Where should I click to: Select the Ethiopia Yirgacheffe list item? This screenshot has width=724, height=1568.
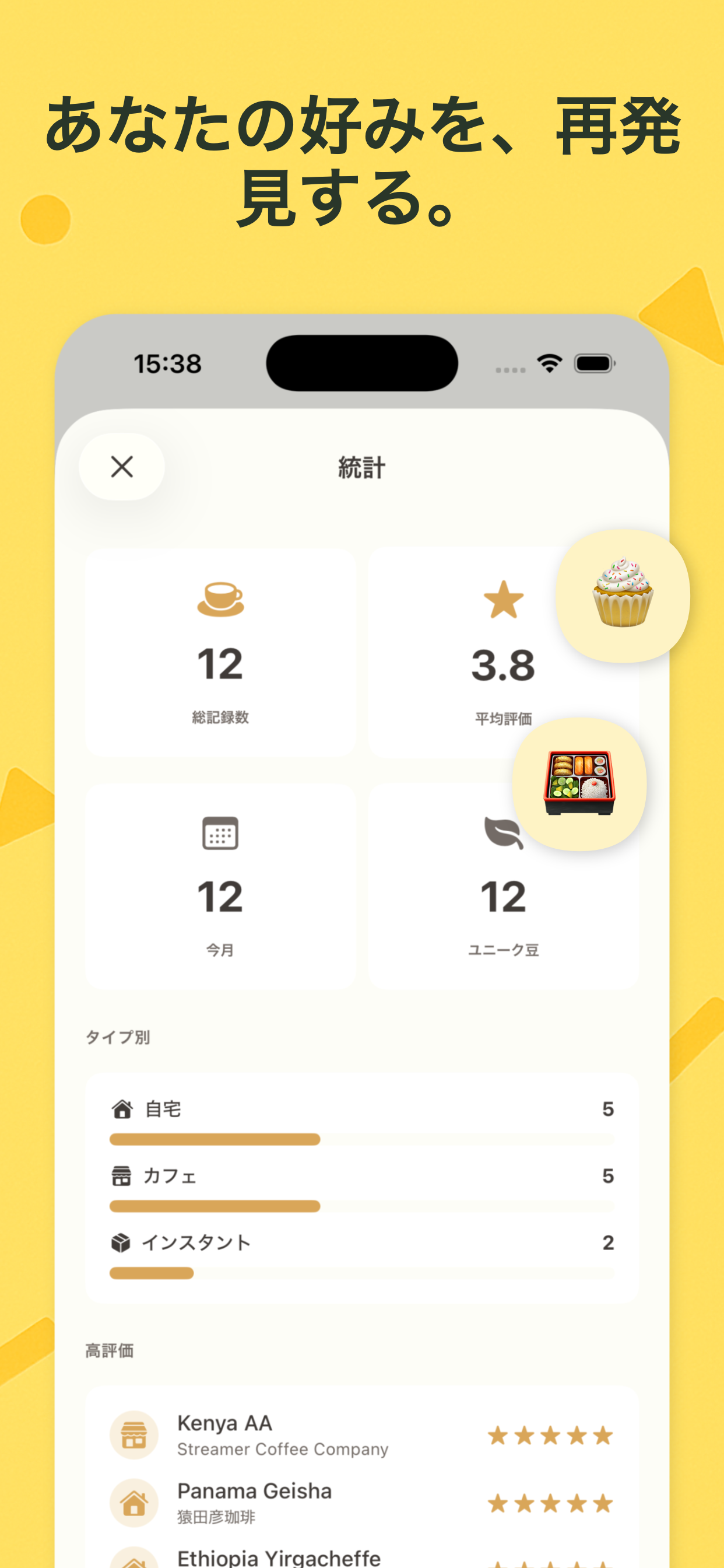click(x=280, y=1557)
